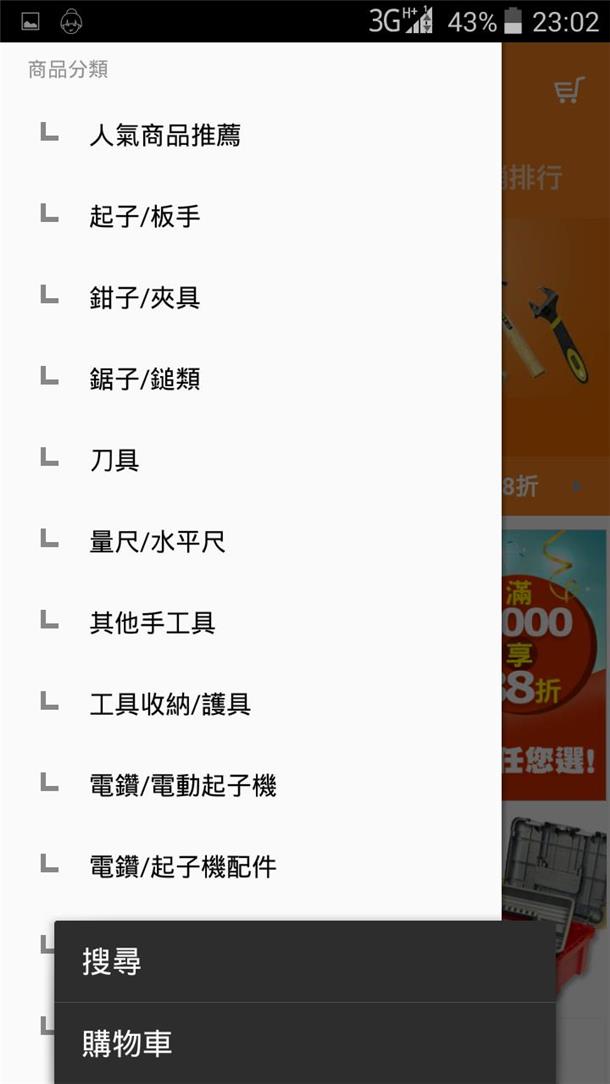Browse the 鋸子/鎚類 category
Viewport: 610px width, 1084px height.
(x=250, y=379)
